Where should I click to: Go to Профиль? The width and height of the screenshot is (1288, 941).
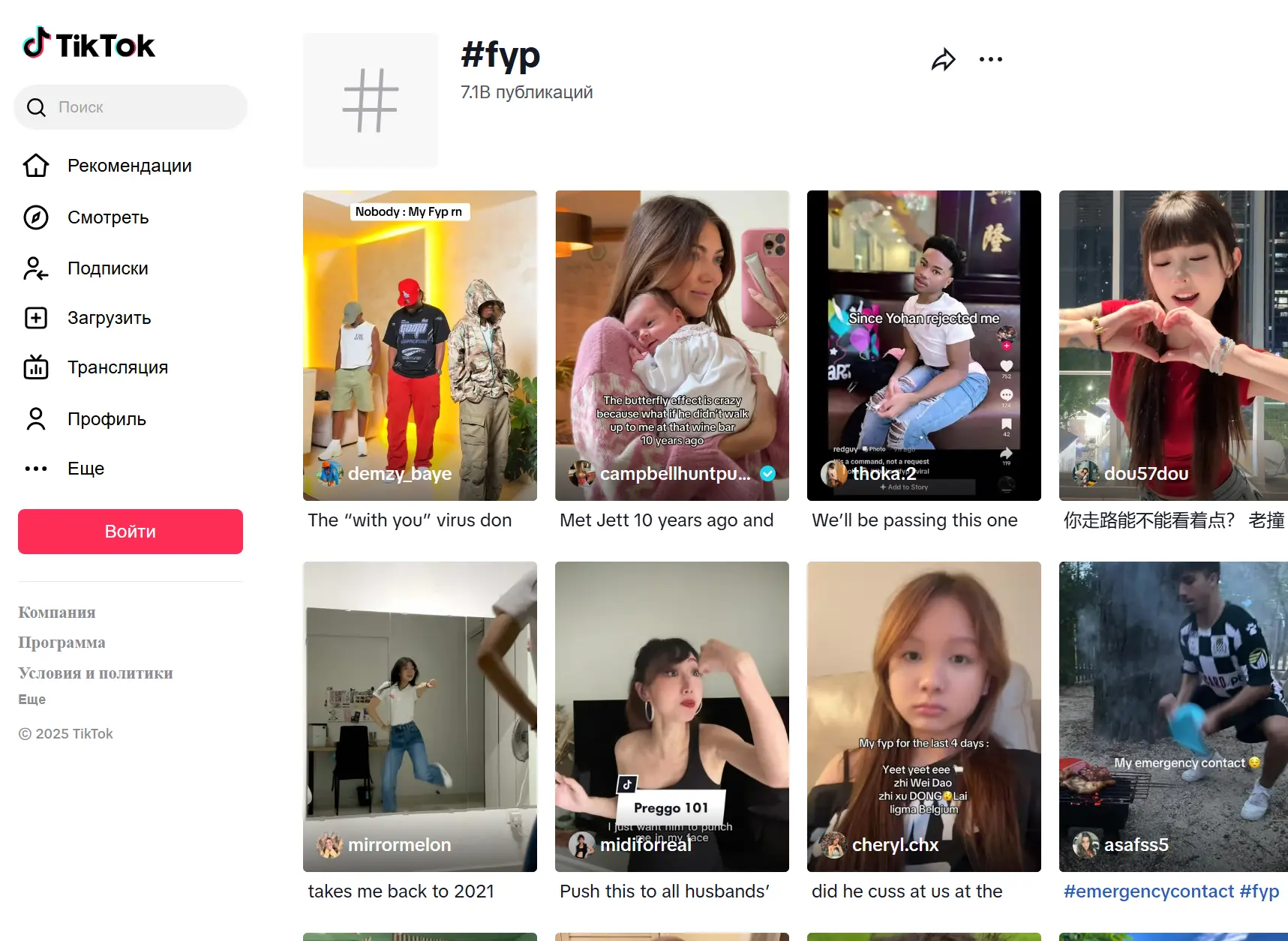click(107, 419)
